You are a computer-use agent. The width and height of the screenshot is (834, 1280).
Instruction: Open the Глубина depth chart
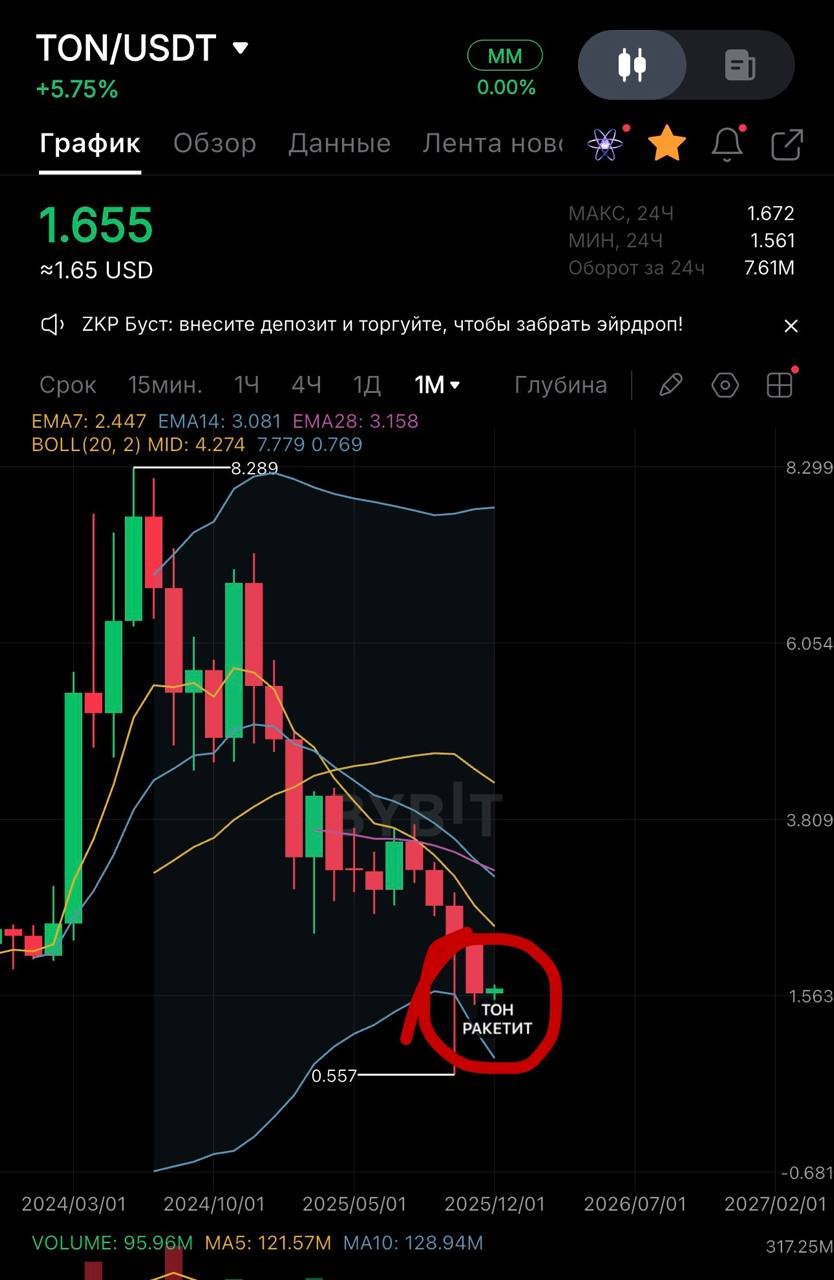pyautogui.click(x=560, y=385)
